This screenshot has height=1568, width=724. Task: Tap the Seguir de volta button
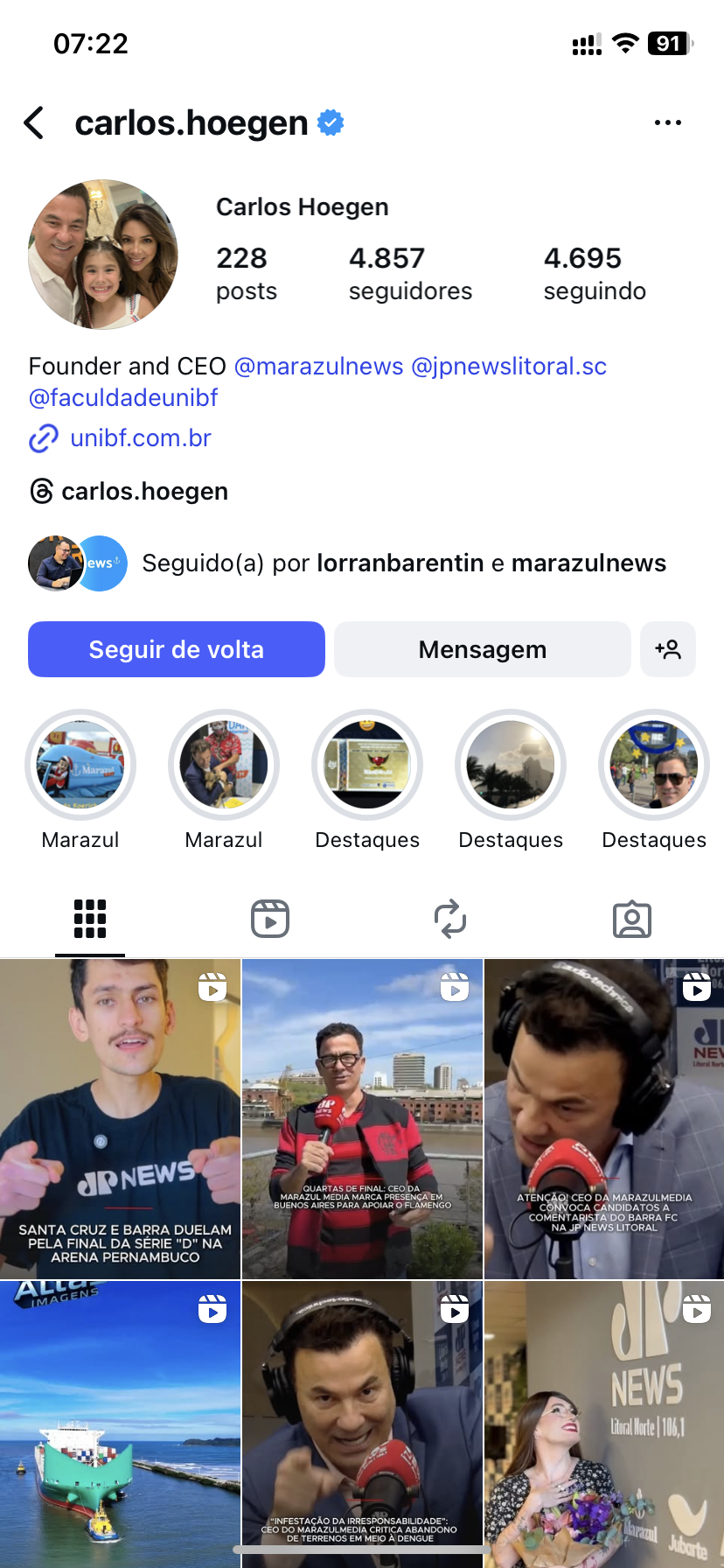[177, 649]
